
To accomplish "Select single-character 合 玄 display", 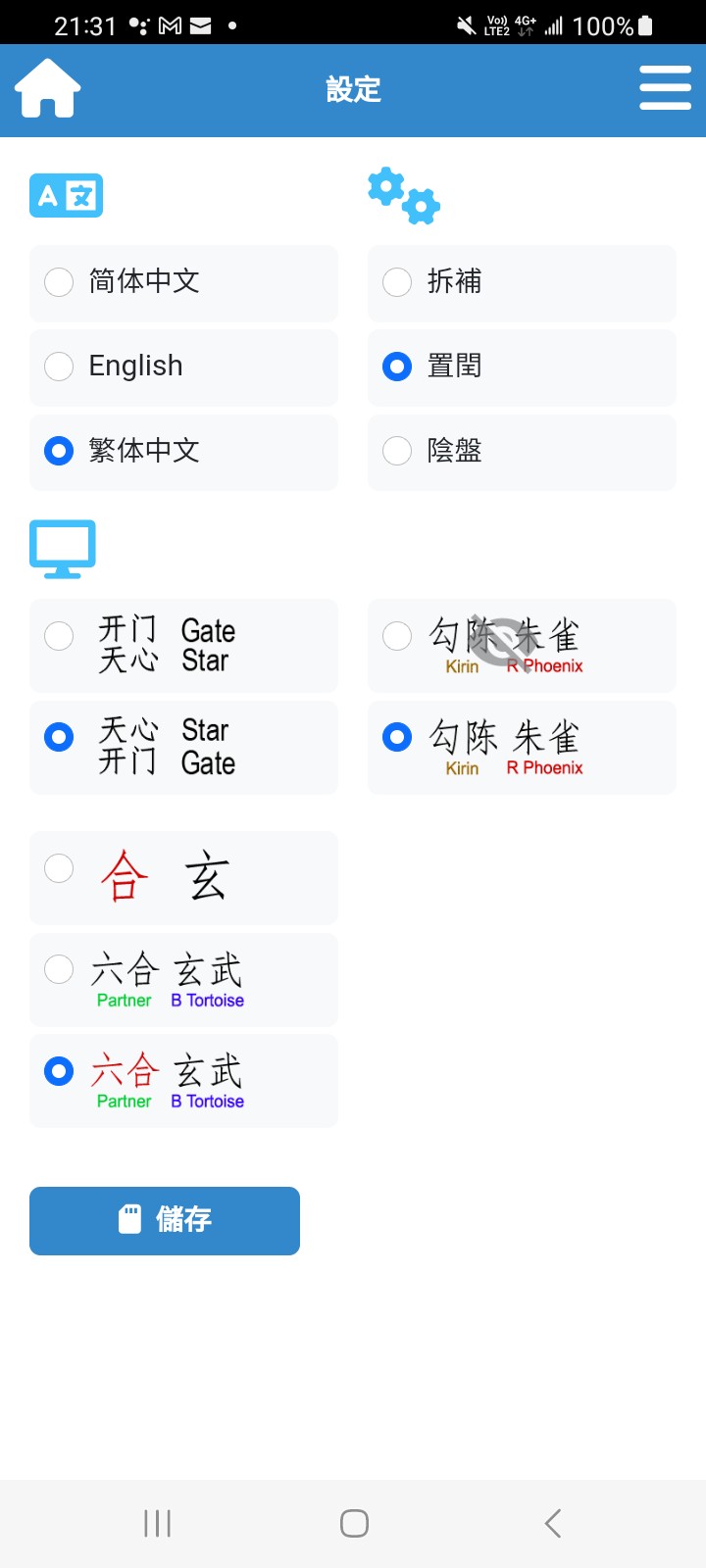I will (183, 877).
